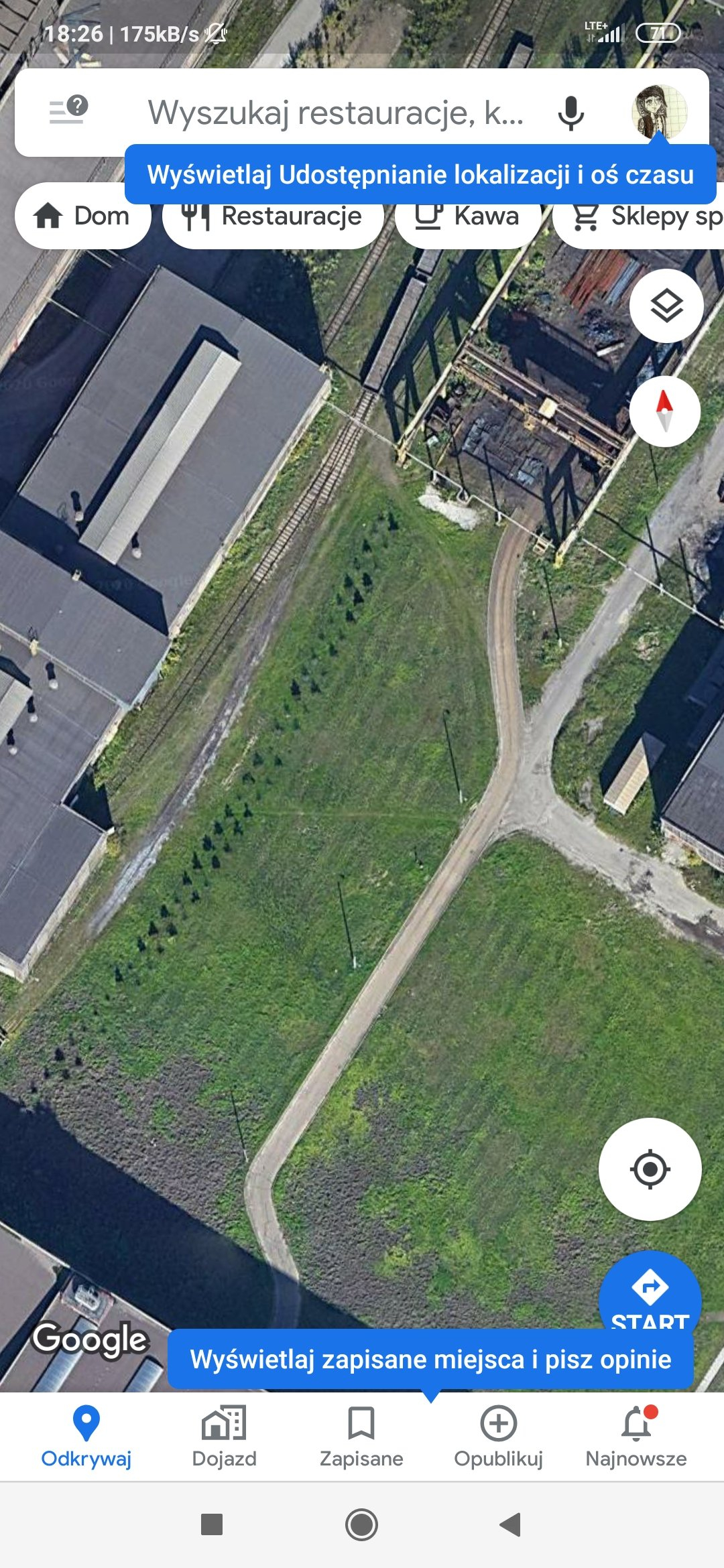This screenshot has height=1568, width=724.
Task: Go to the Opublikuj tab
Action: tap(498, 1437)
